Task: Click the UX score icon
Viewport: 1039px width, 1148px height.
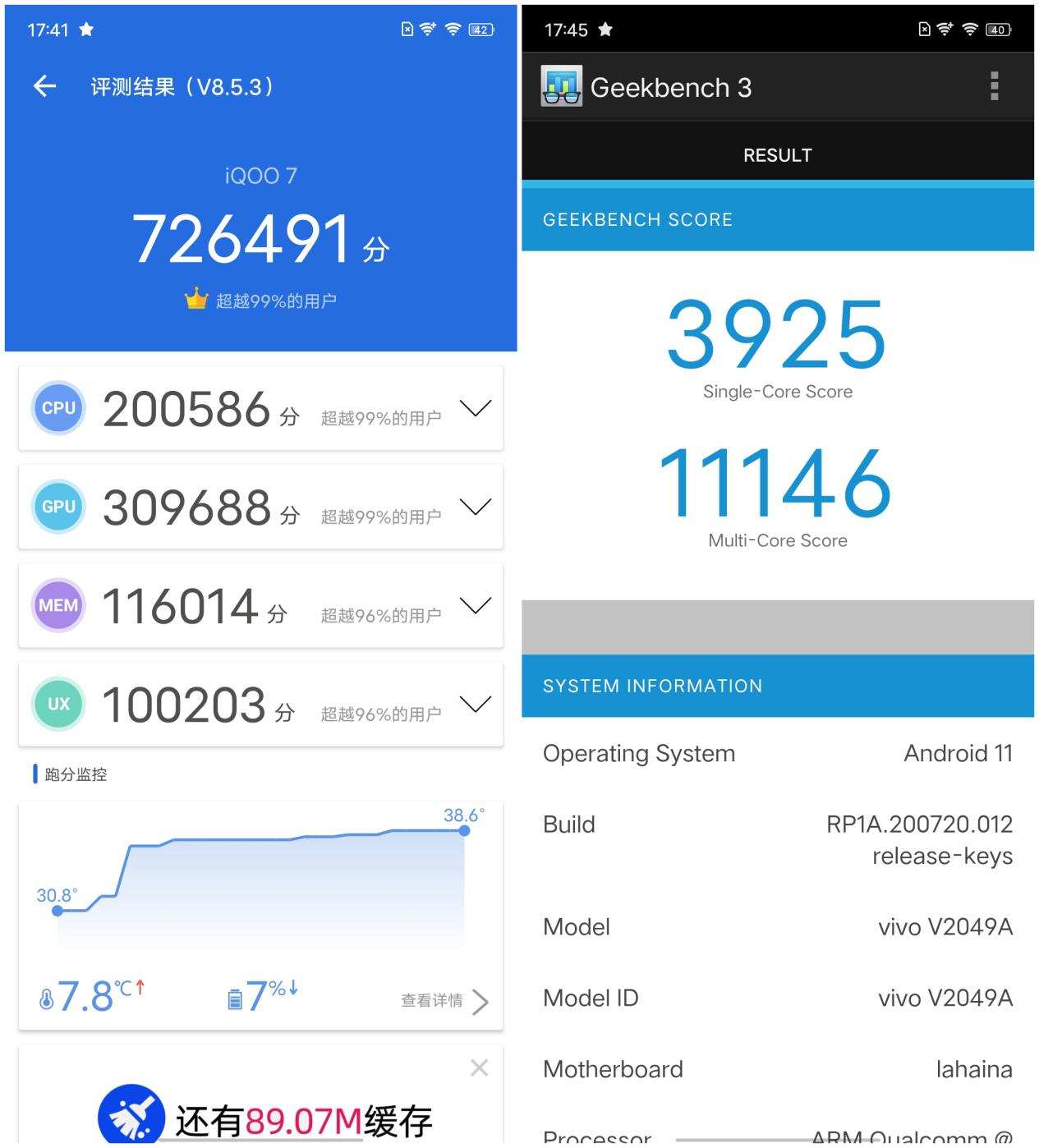Action: [x=57, y=704]
